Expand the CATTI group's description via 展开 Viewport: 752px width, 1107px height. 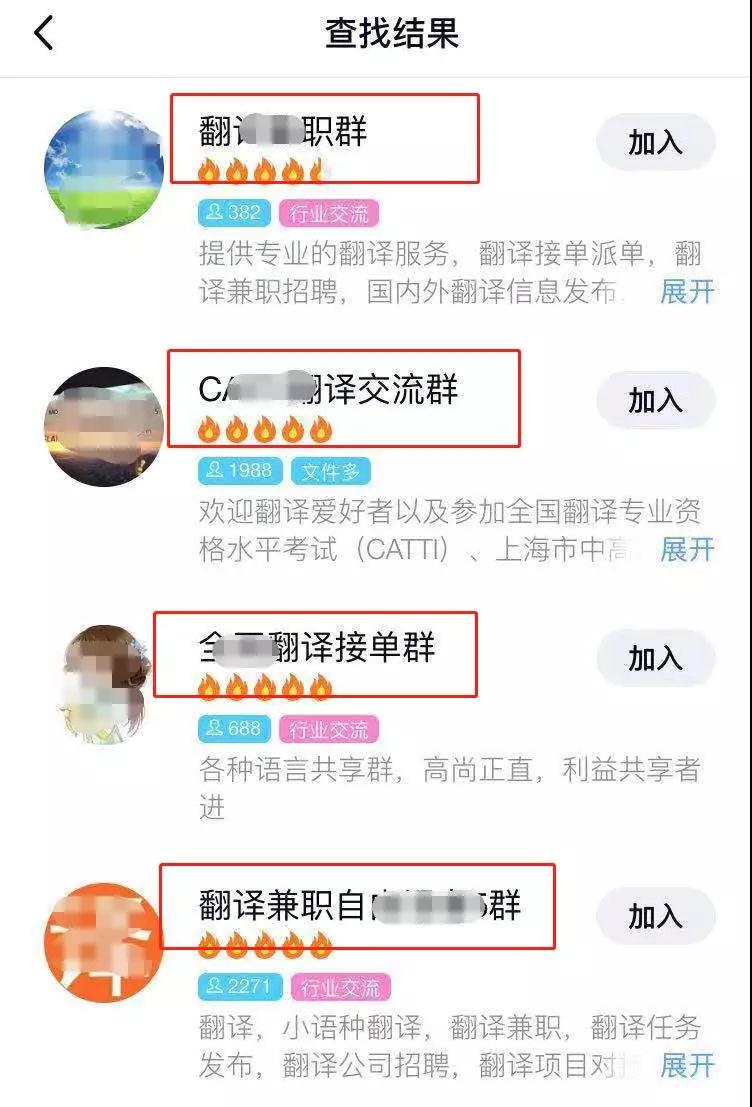click(684, 550)
